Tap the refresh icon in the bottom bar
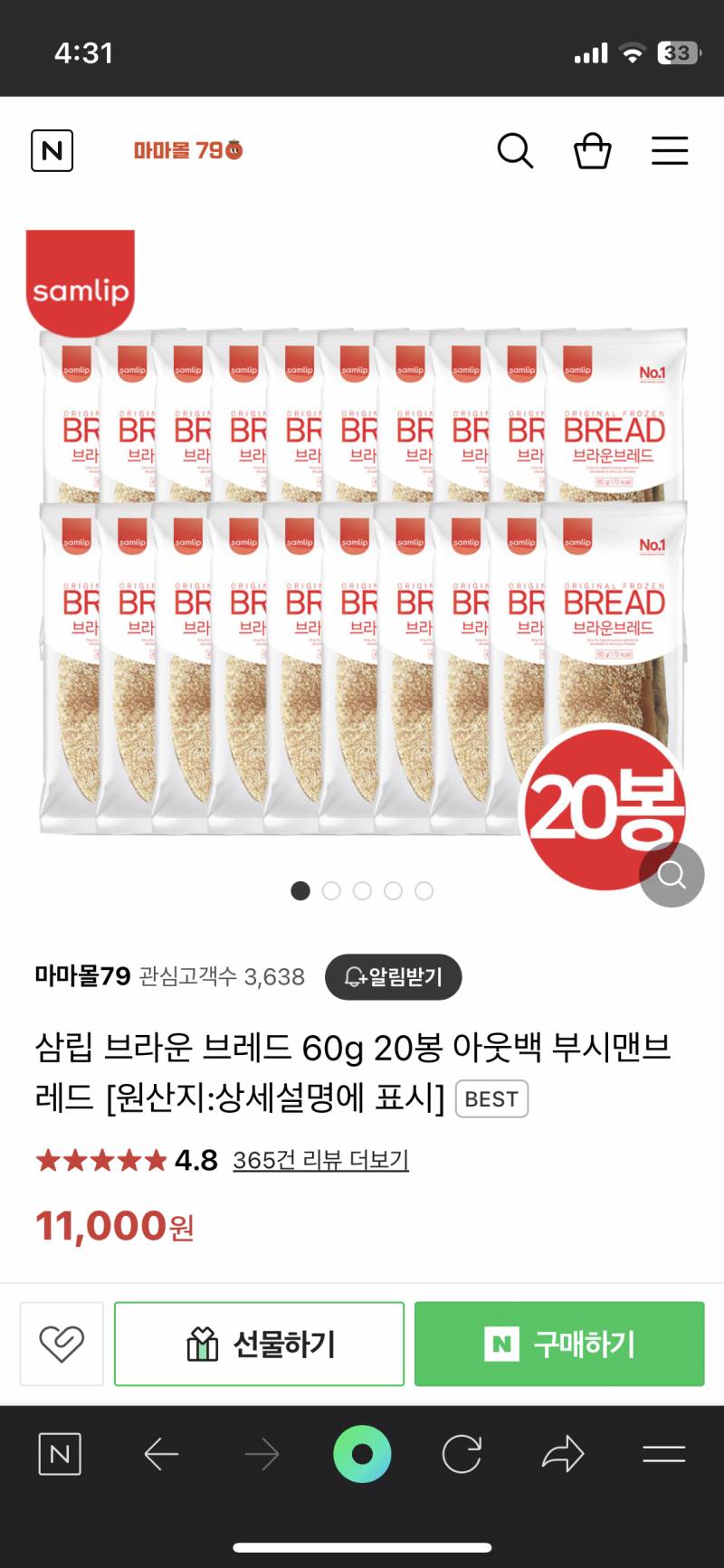 click(462, 1454)
